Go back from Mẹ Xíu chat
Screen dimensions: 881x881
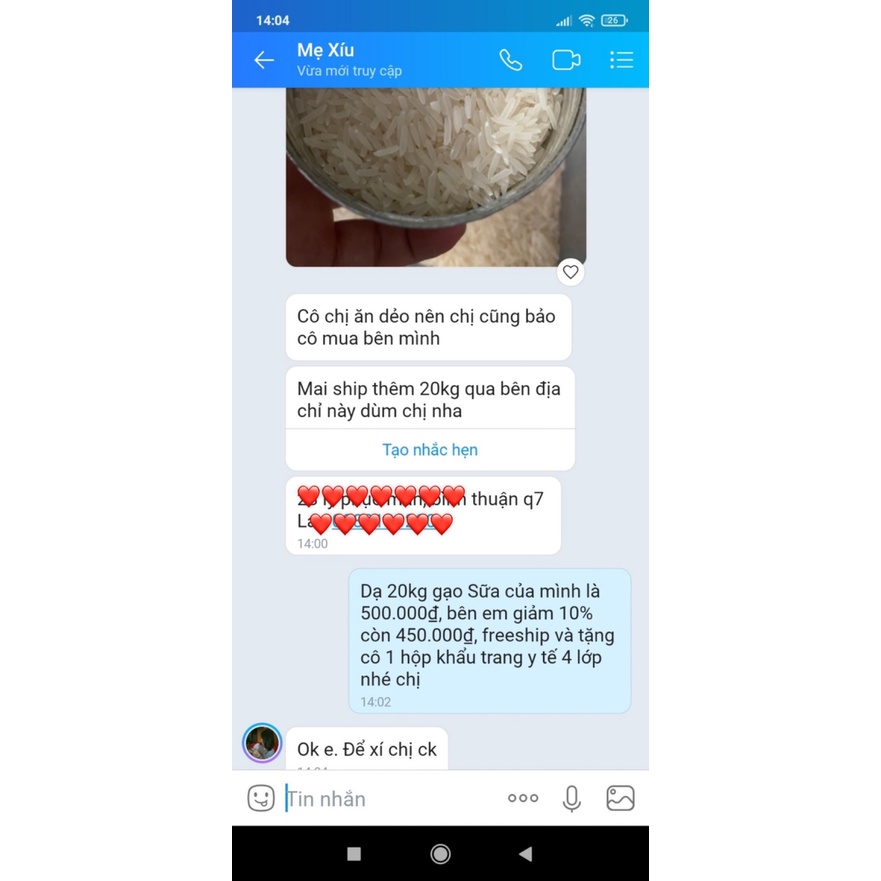pos(264,60)
